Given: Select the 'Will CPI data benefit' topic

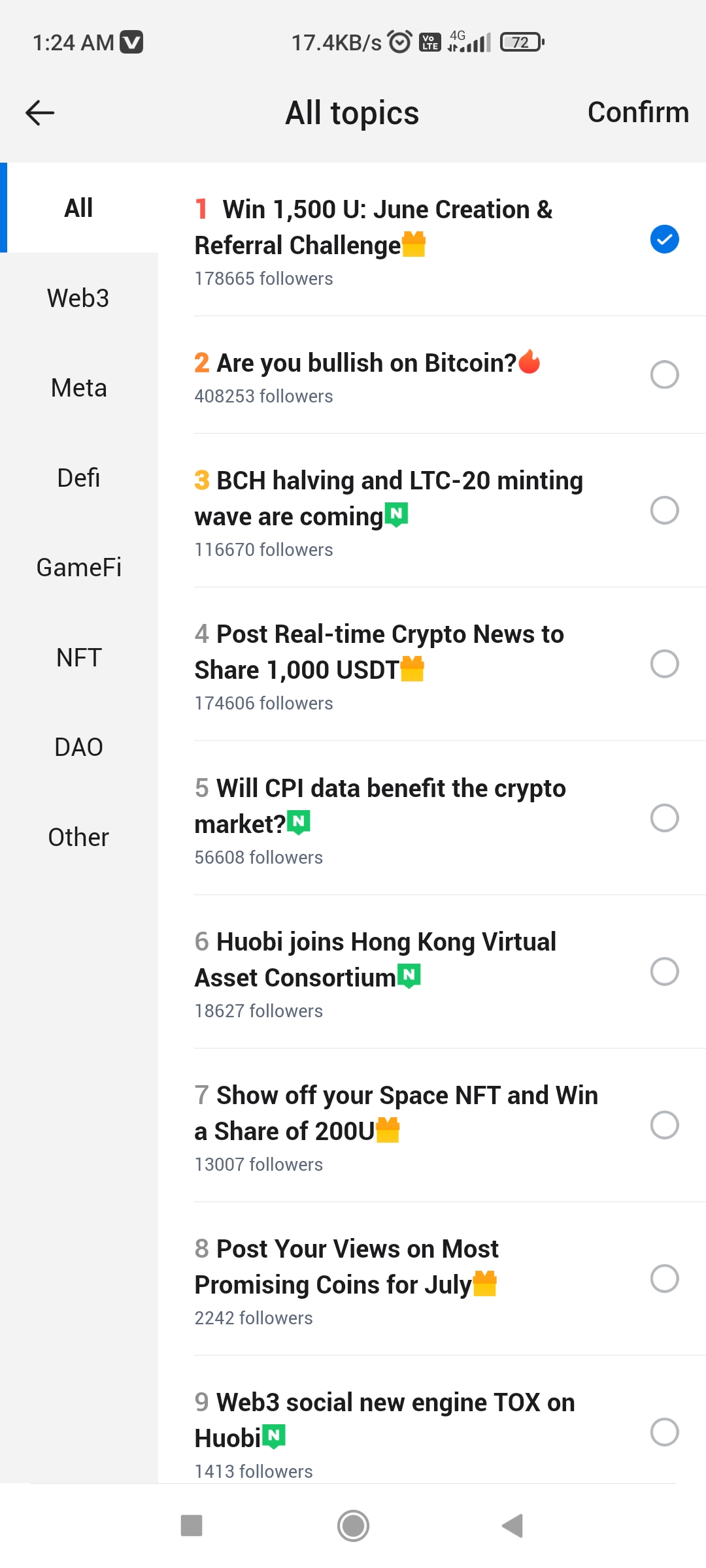Looking at the screenshot, I should (x=665, y=818).
